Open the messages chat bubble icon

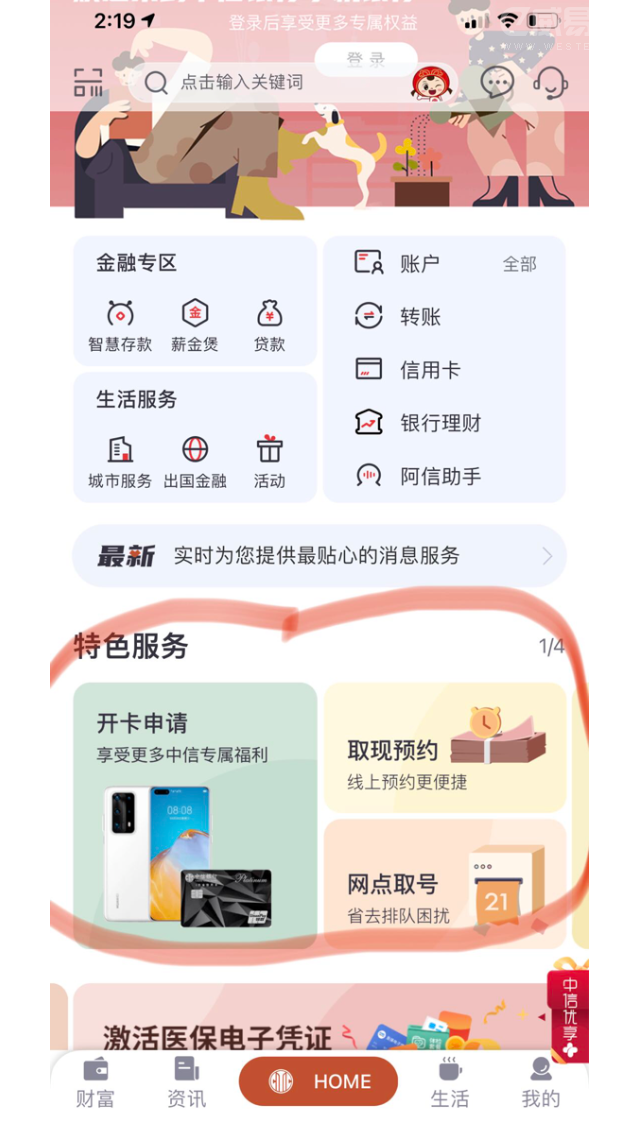tap(497, 82)
